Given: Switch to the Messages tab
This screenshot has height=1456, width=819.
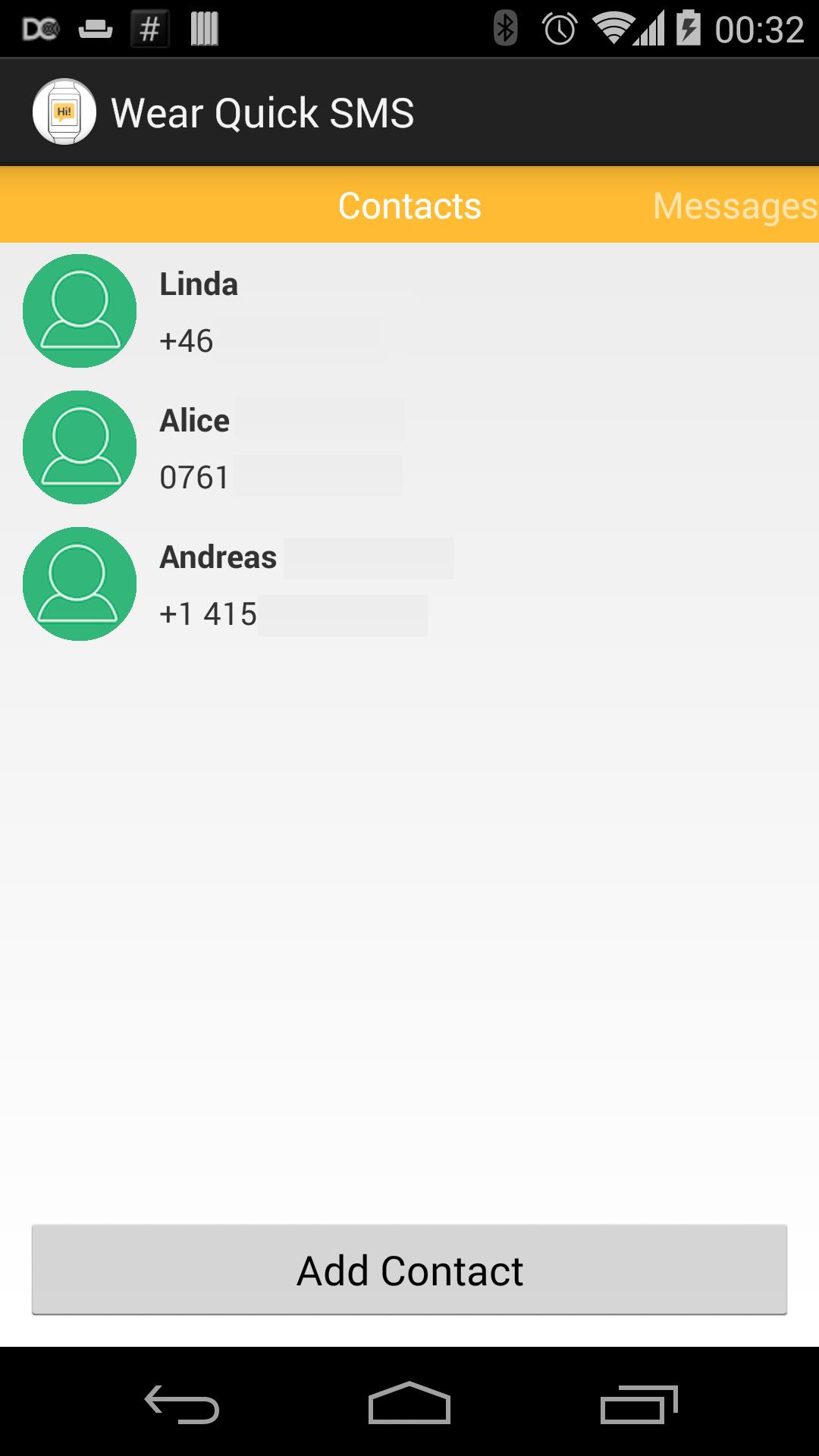Looking at the screenshot, I should [734, 206].
